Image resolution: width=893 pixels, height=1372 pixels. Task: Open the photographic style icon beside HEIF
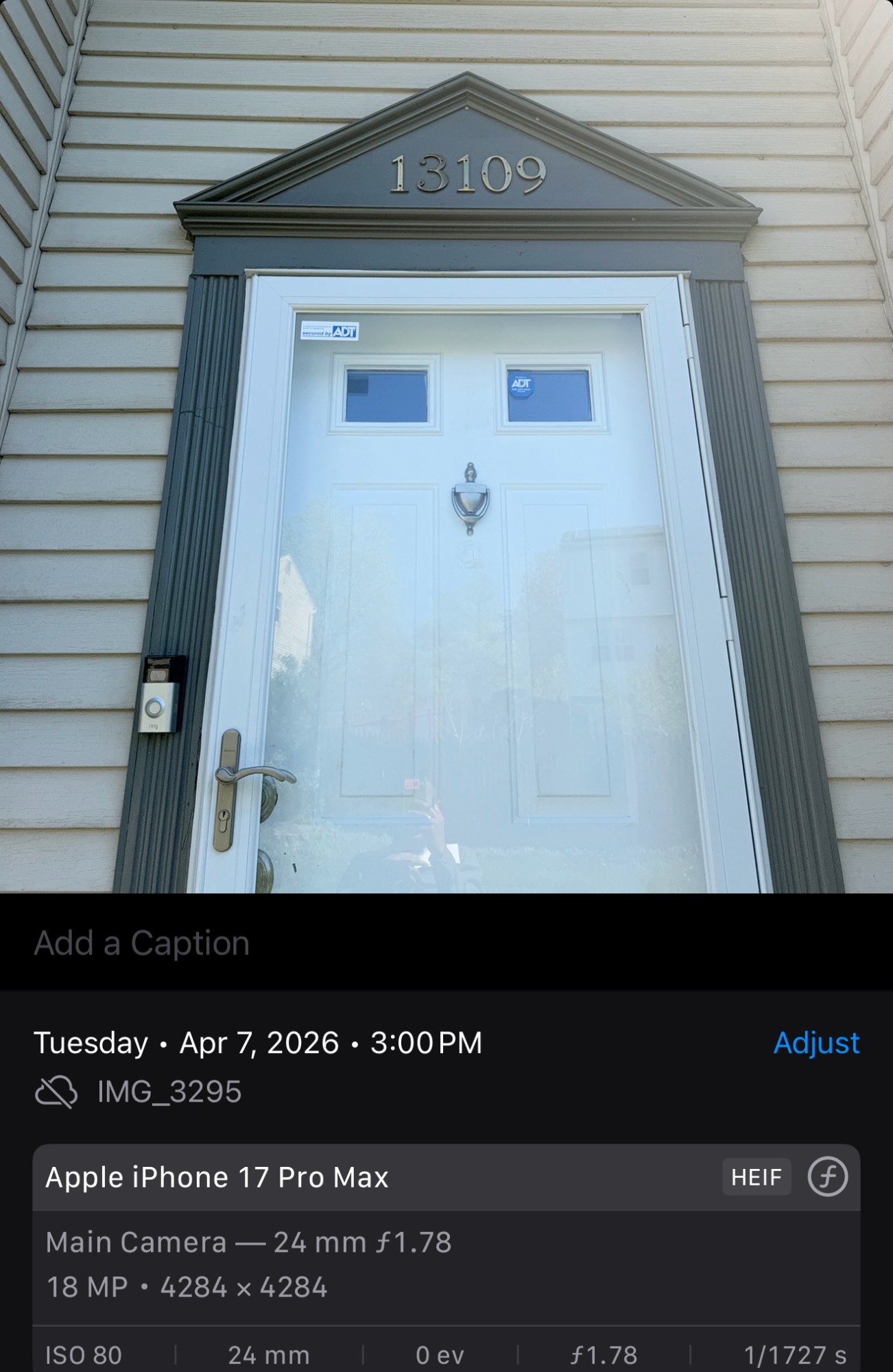(x=827, y=1177)
